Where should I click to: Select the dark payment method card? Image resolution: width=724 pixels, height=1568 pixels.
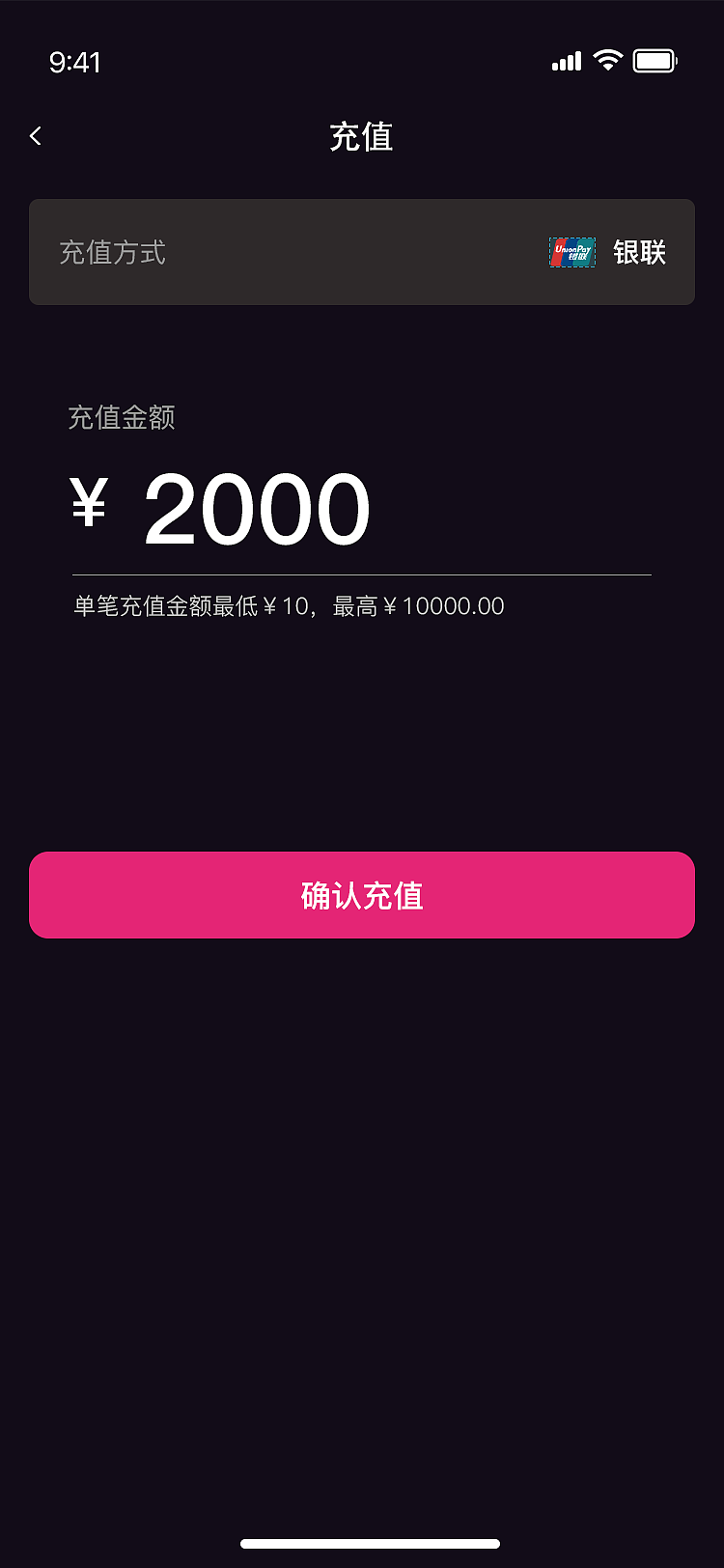362,252
